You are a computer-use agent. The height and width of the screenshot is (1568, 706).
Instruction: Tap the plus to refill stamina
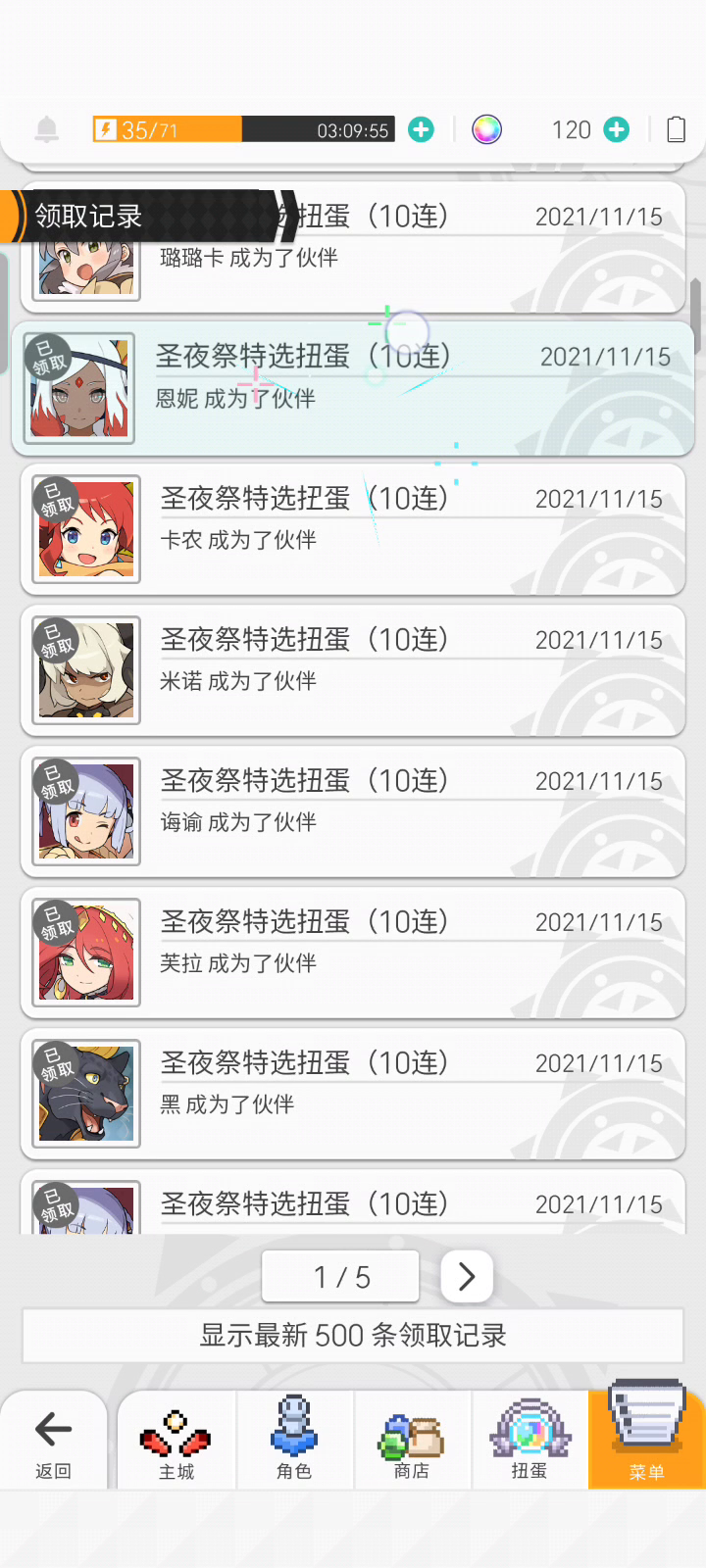tap(421, 129)
